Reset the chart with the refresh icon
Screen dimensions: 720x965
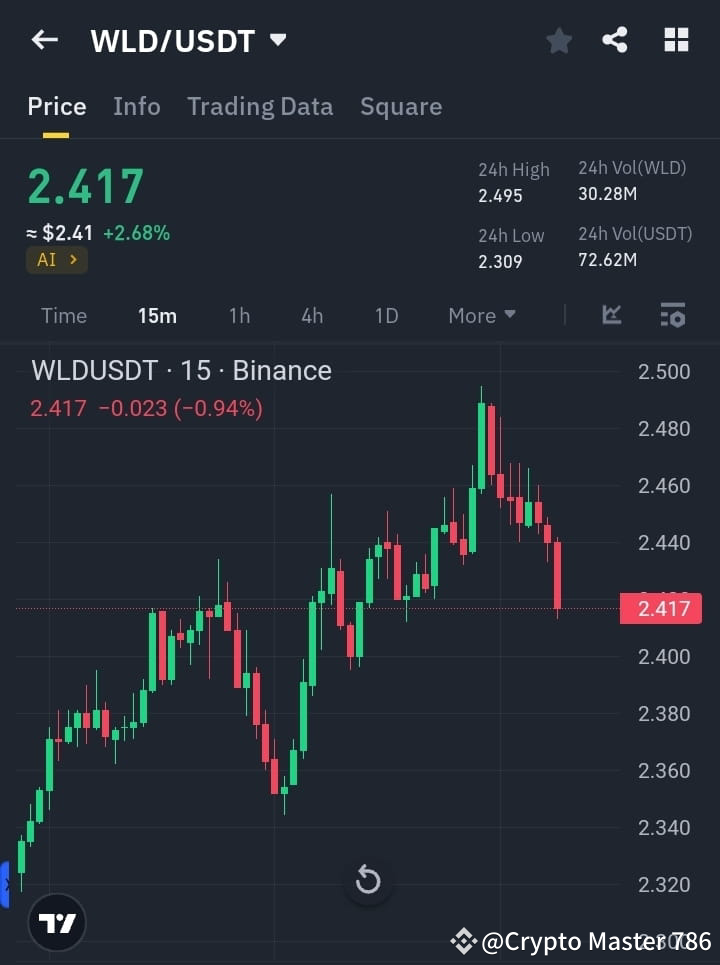[368, 880]
